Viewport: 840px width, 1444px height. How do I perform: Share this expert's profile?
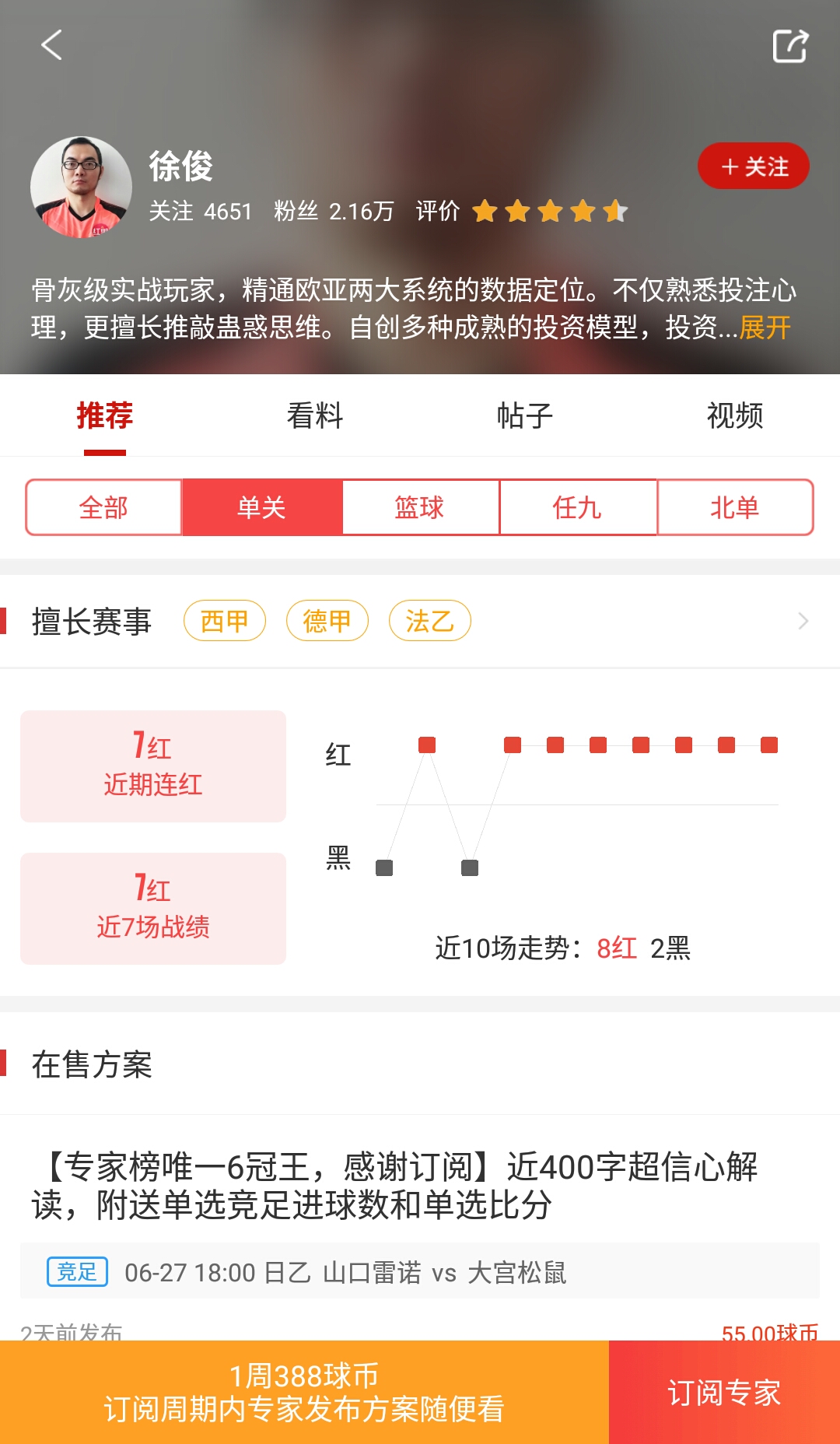(790, 46)
